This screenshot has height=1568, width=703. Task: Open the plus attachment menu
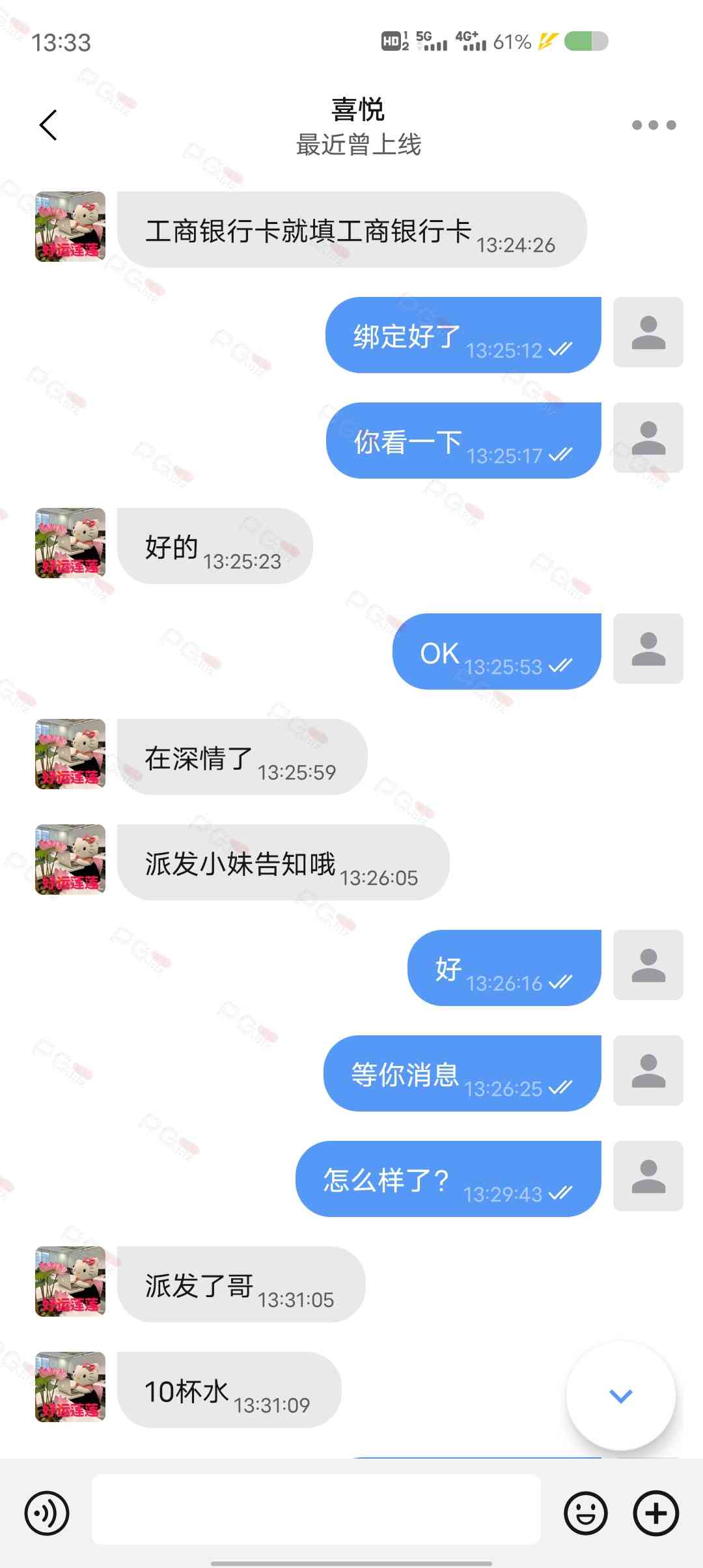tap(655, 1513)
